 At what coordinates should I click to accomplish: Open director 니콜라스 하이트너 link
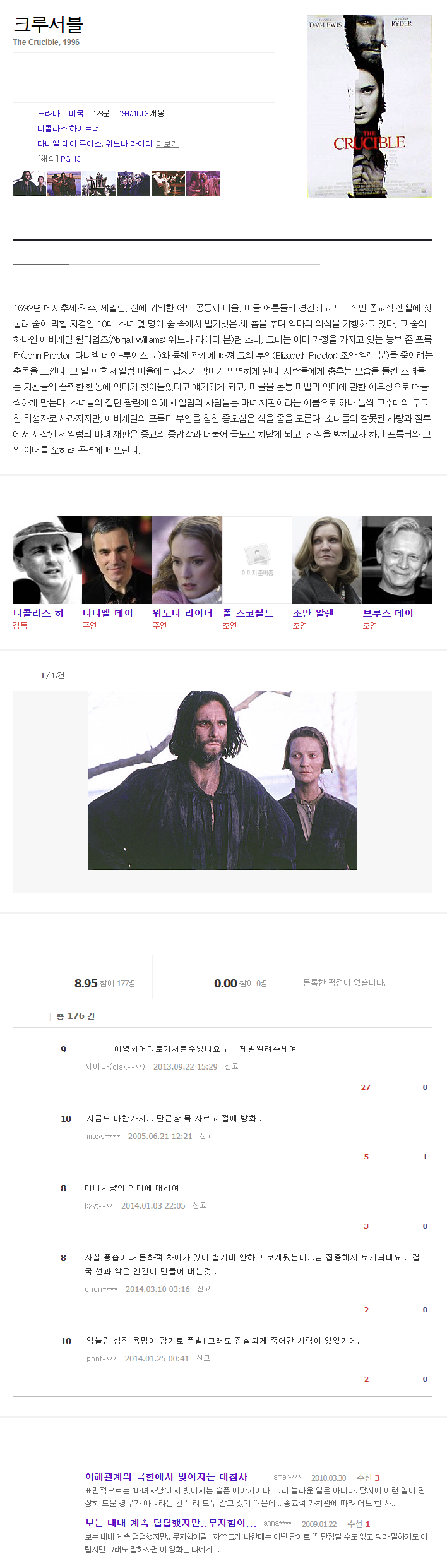click(x=68, y=129)
